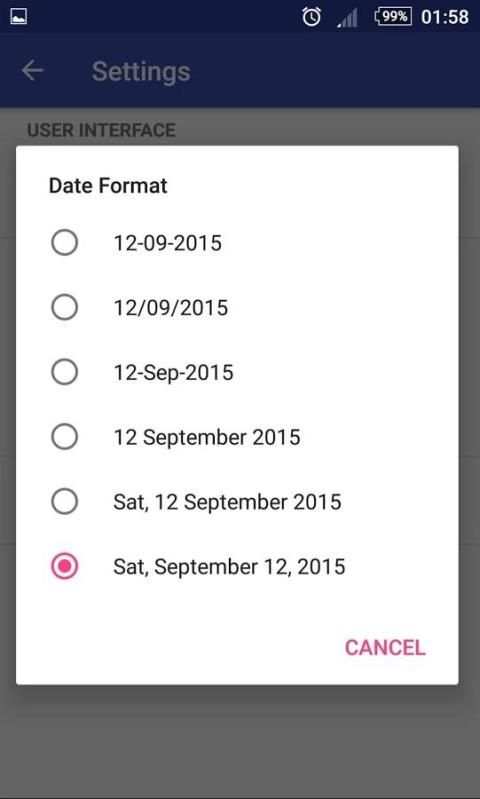
Task: Choose the 12/09/2015 format option
Action: click(237, 308)
